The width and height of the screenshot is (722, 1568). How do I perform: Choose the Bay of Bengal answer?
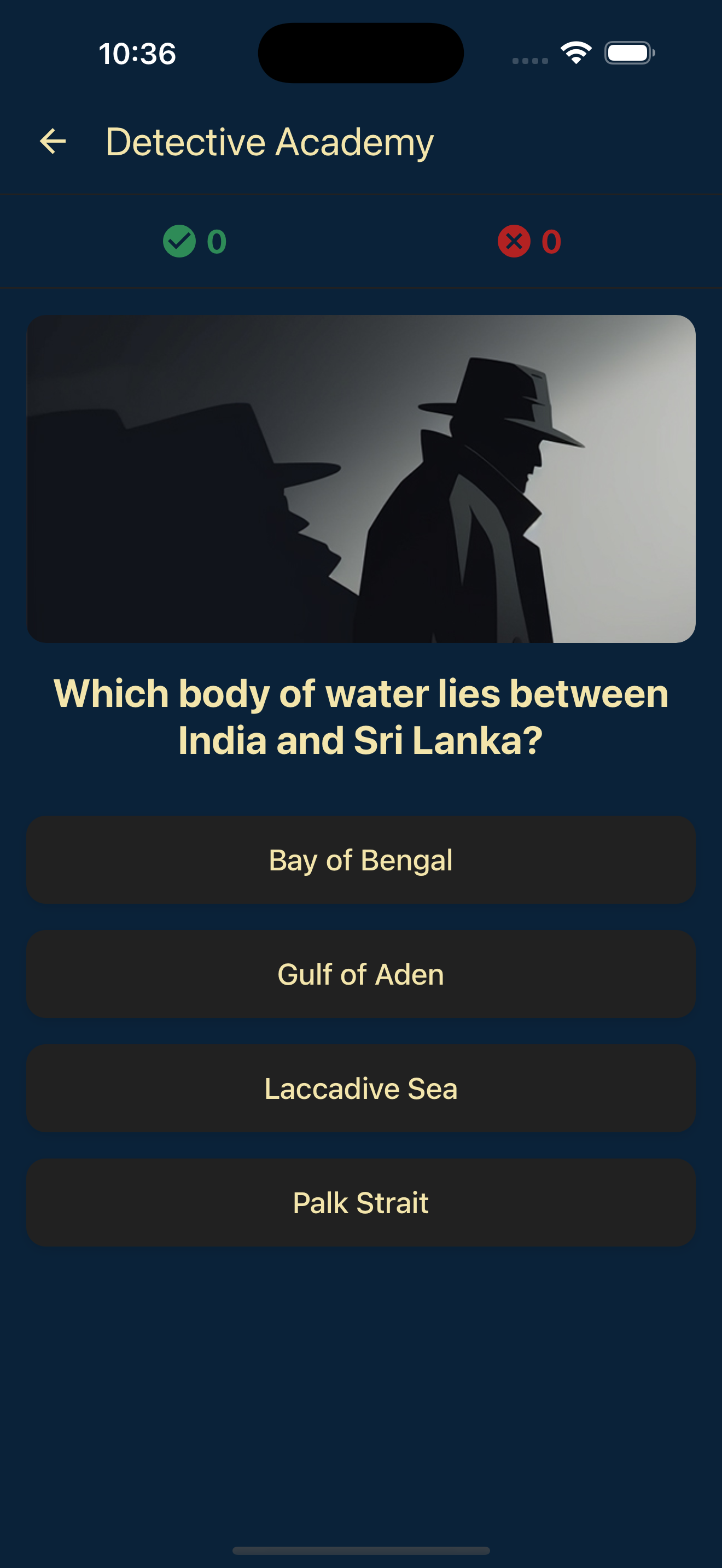pos(361,859)
